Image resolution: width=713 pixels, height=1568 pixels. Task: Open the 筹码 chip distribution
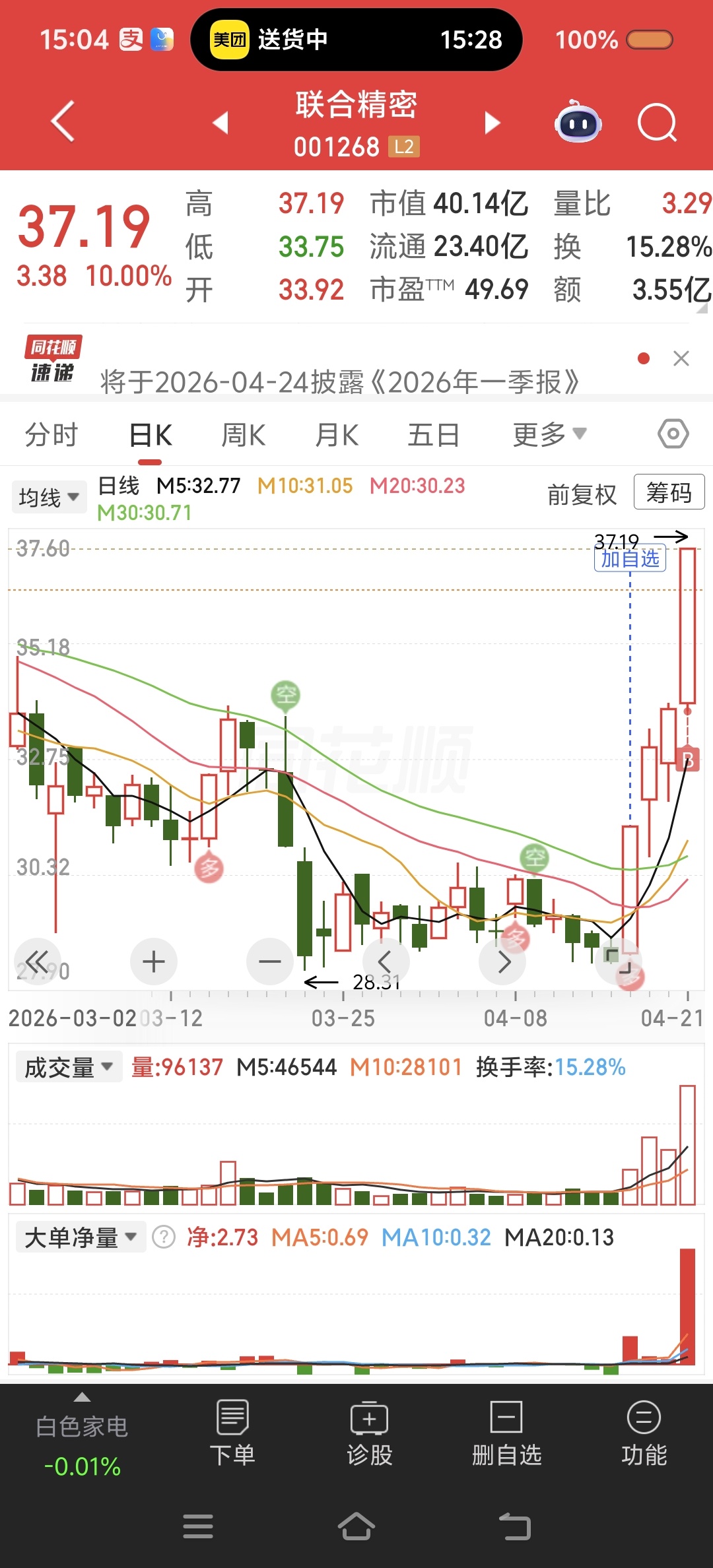(668, 492)
